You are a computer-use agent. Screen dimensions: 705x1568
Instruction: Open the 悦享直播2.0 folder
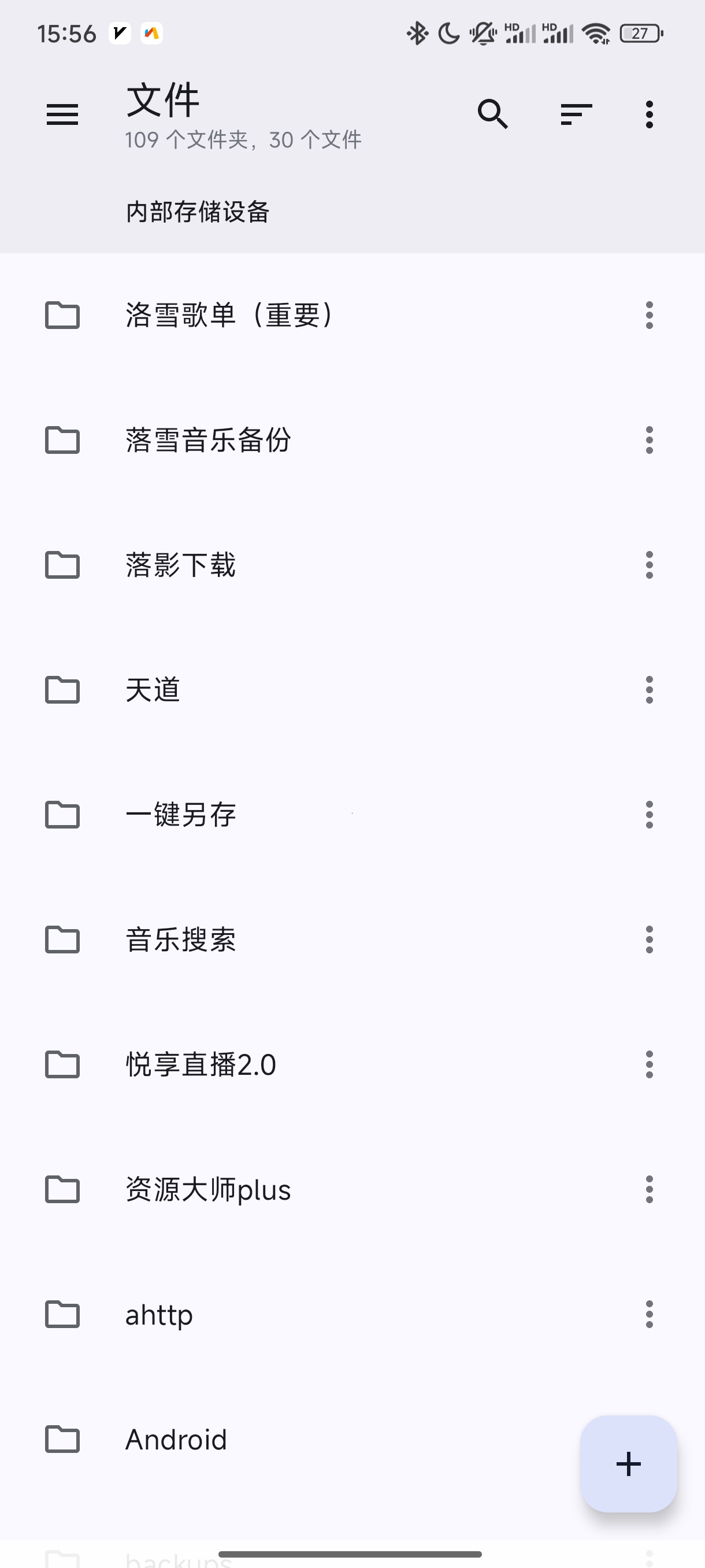(201, 1064)
